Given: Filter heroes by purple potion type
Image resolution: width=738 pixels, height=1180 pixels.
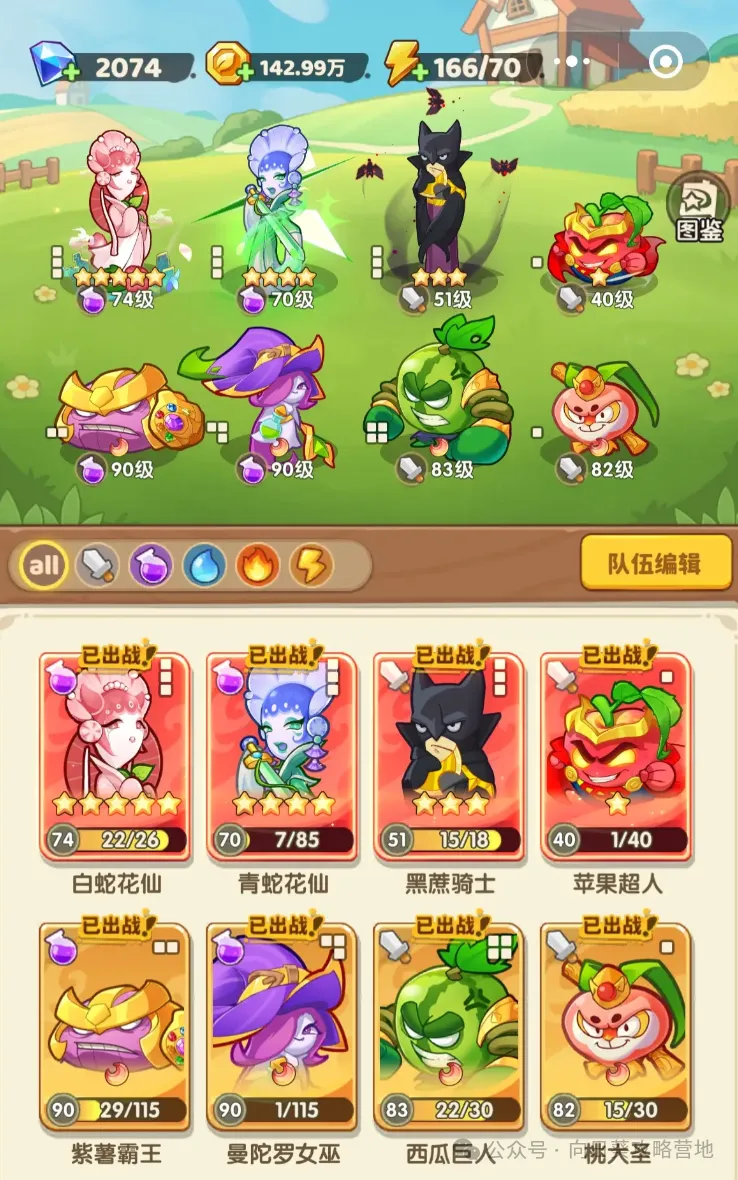Looking at the screenshot, I should tap(151, 566).
